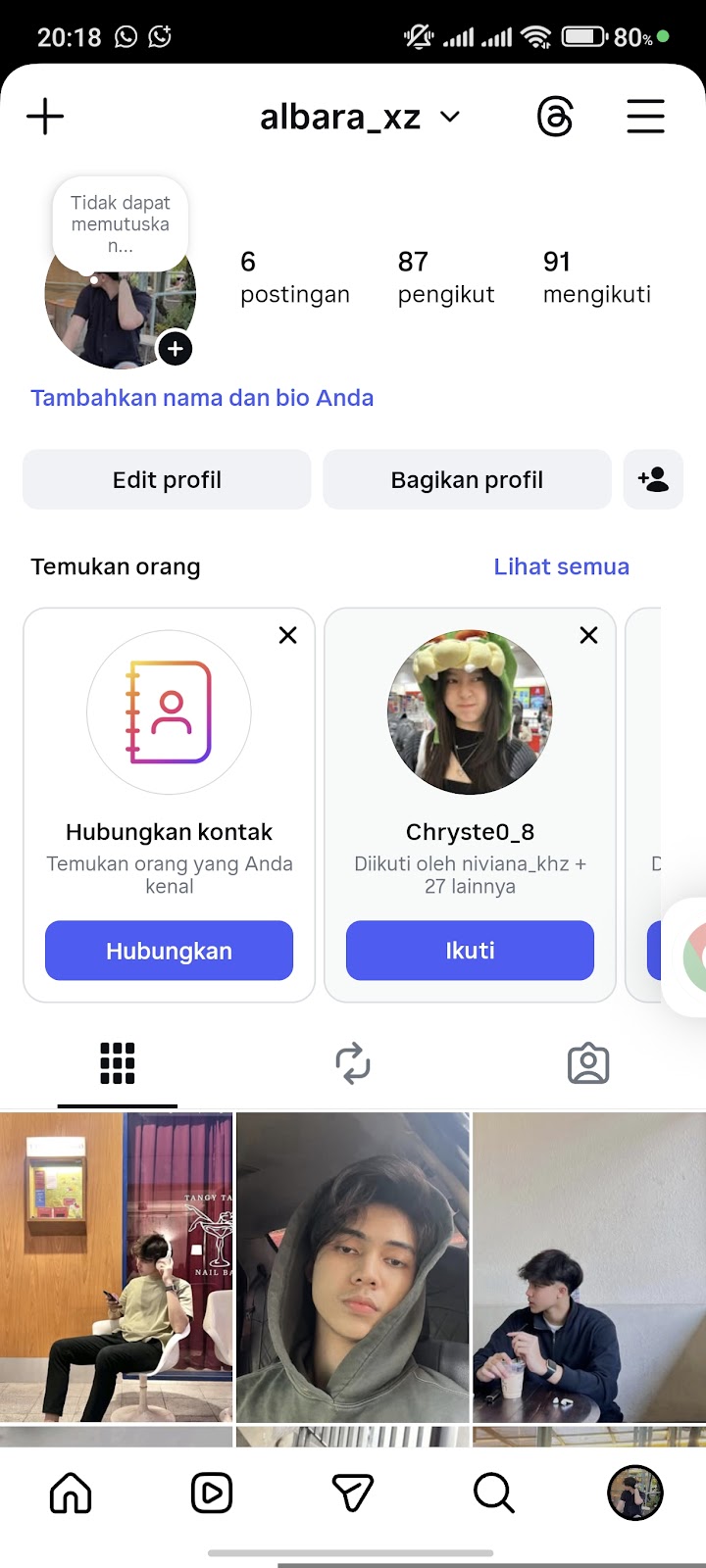The width and height of the screenshot is (706, 1568).
Task: Tap the plus icon to create new content
Action: 45,117
